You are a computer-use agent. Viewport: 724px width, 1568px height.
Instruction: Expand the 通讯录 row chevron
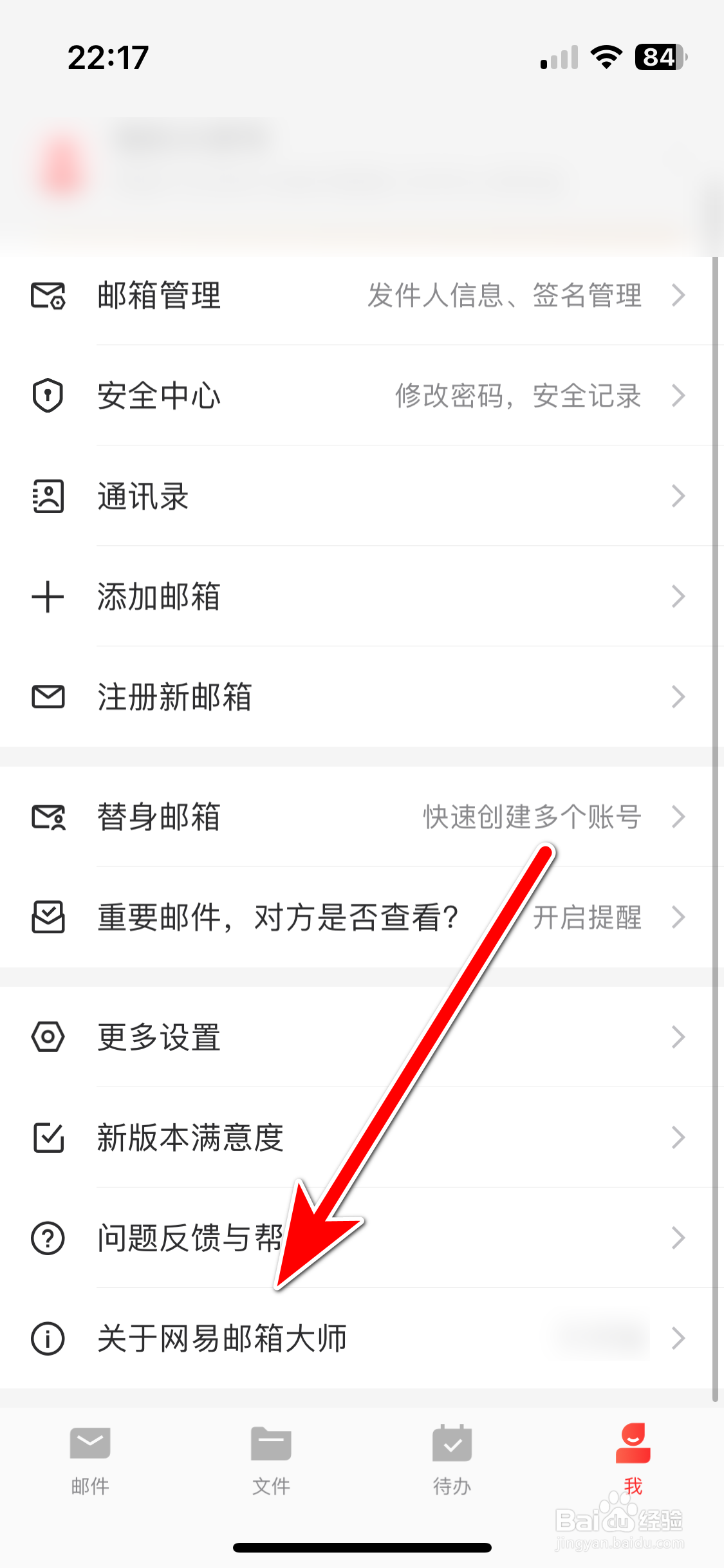(x=680, y=496)
